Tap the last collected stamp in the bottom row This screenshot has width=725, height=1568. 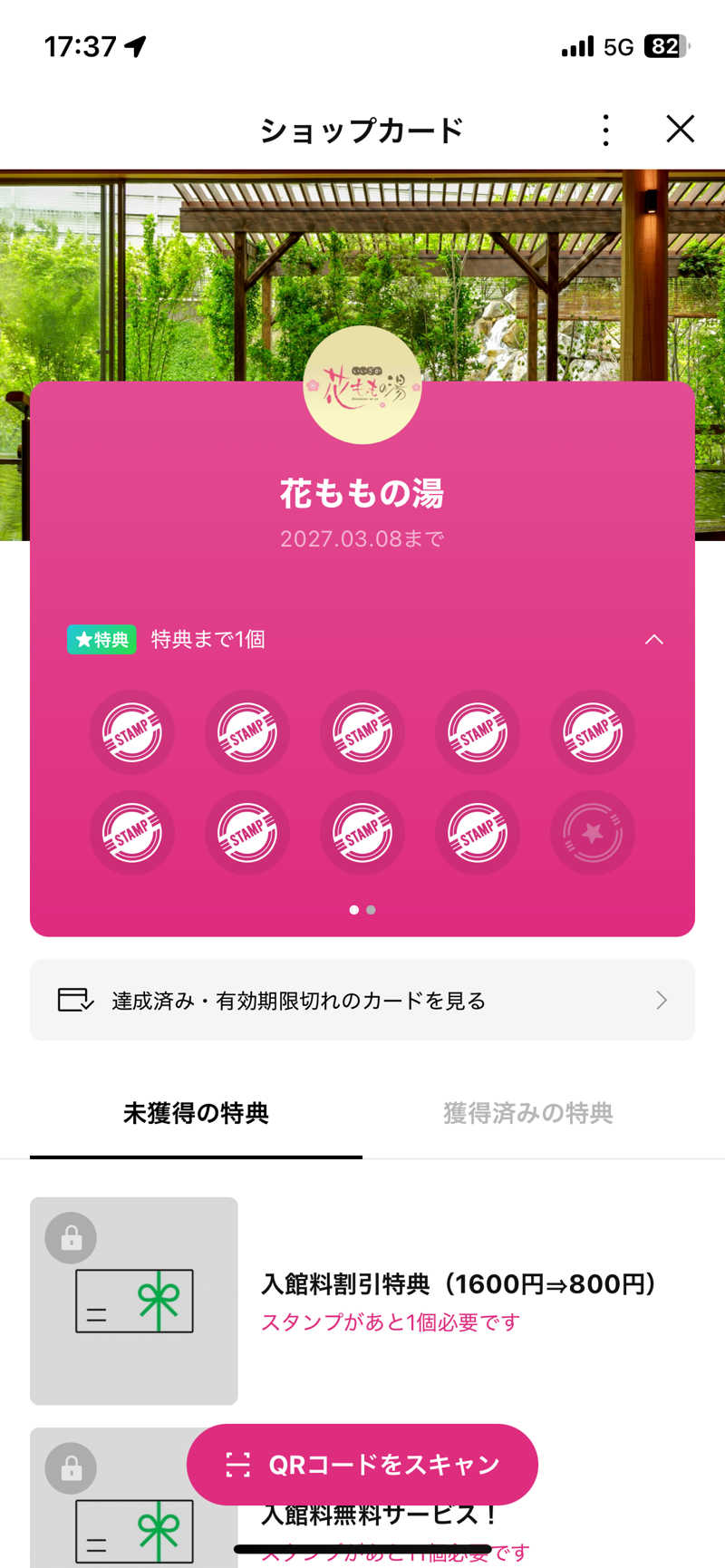coord(477,832)
